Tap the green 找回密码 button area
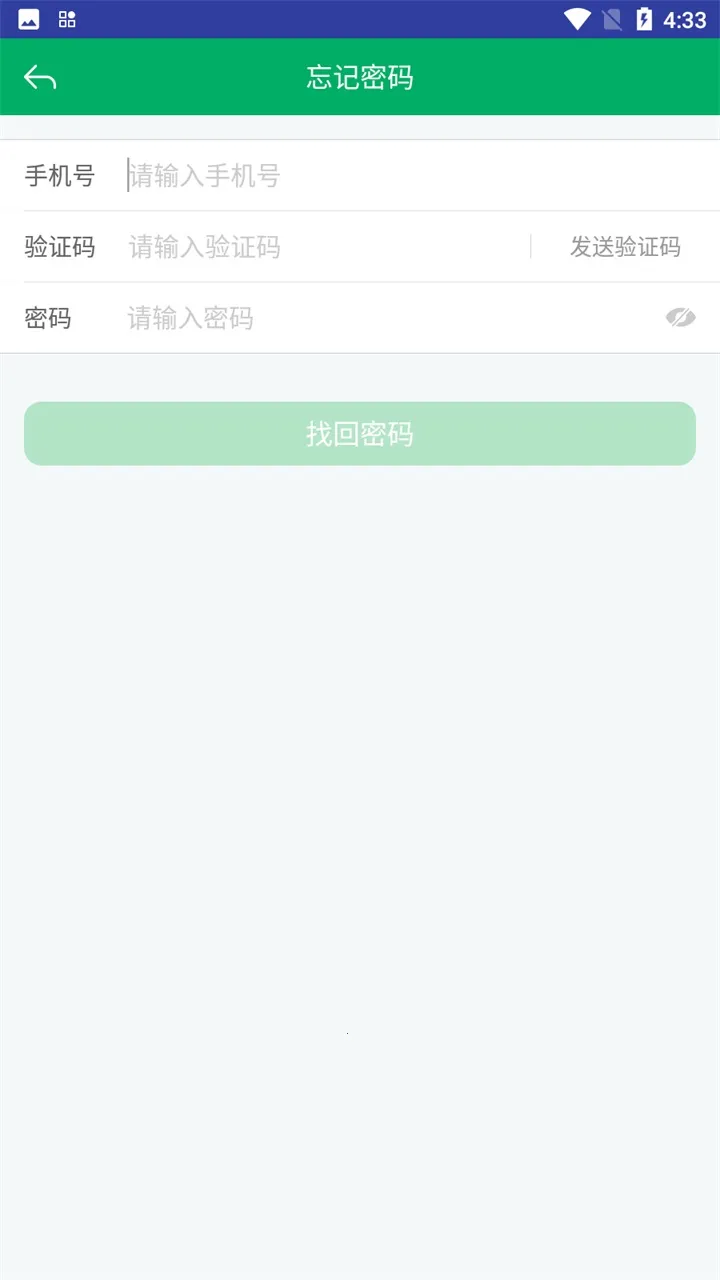Viewport: 720px width, 1280px height. pos(360,433)
